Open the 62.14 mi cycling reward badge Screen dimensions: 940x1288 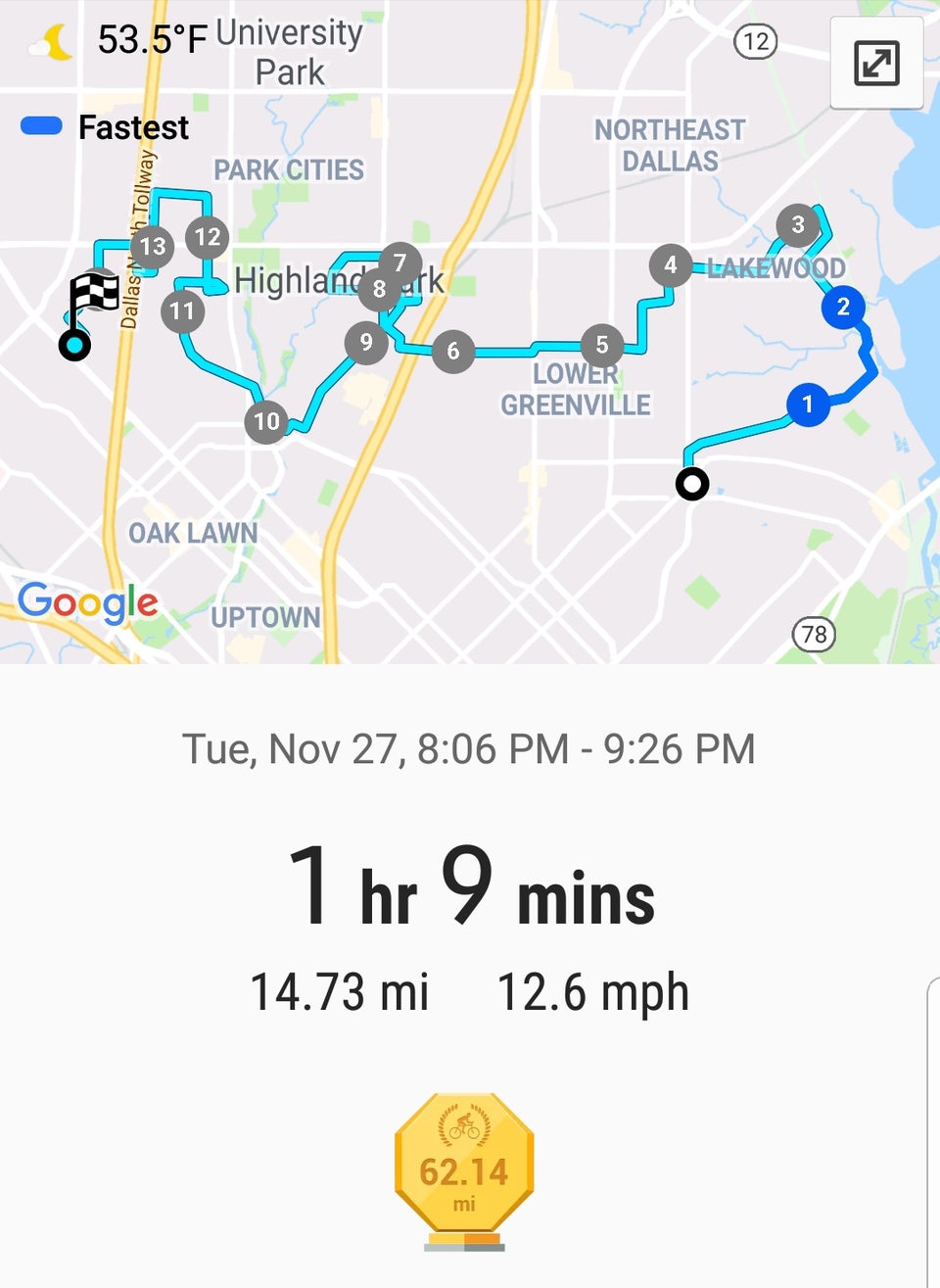tap(464, 1164)
